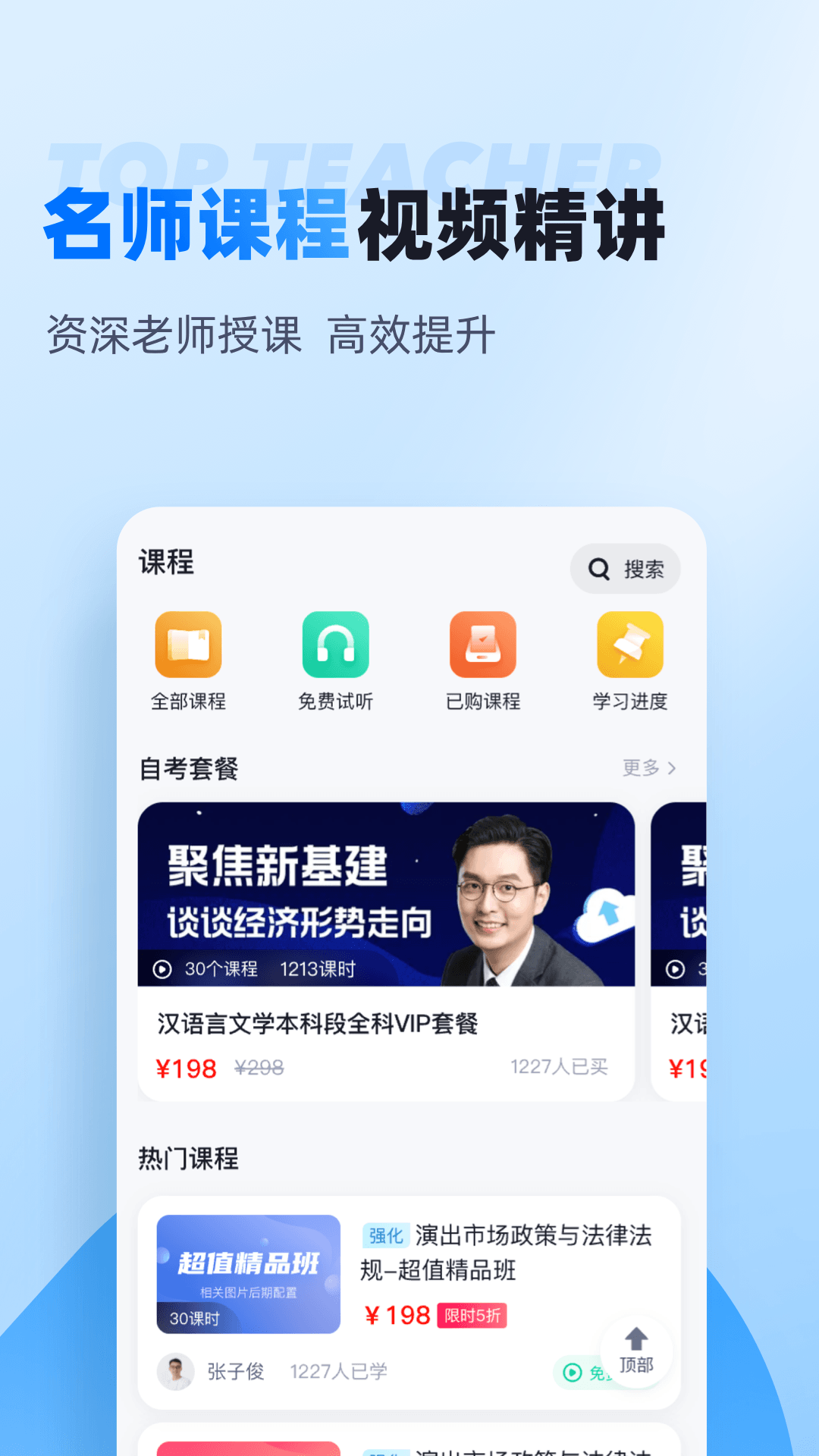
Task: Expand 更多 in the 自考套餐 section
Action: [x=648, y=768]
